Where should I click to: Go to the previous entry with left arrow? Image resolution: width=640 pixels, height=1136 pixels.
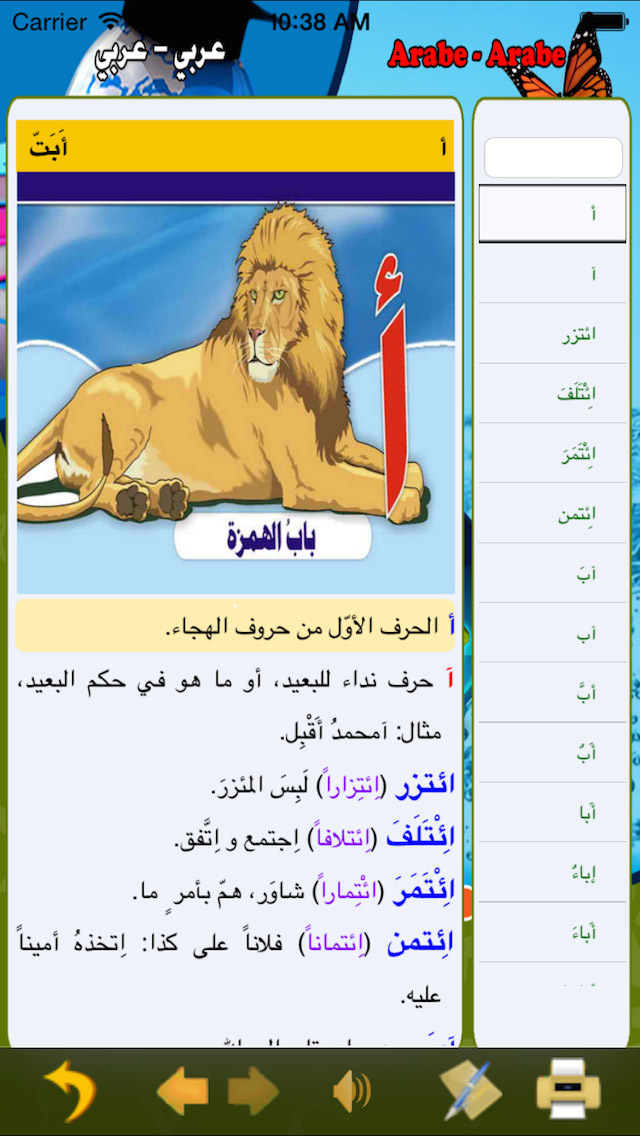[182, 1090]
